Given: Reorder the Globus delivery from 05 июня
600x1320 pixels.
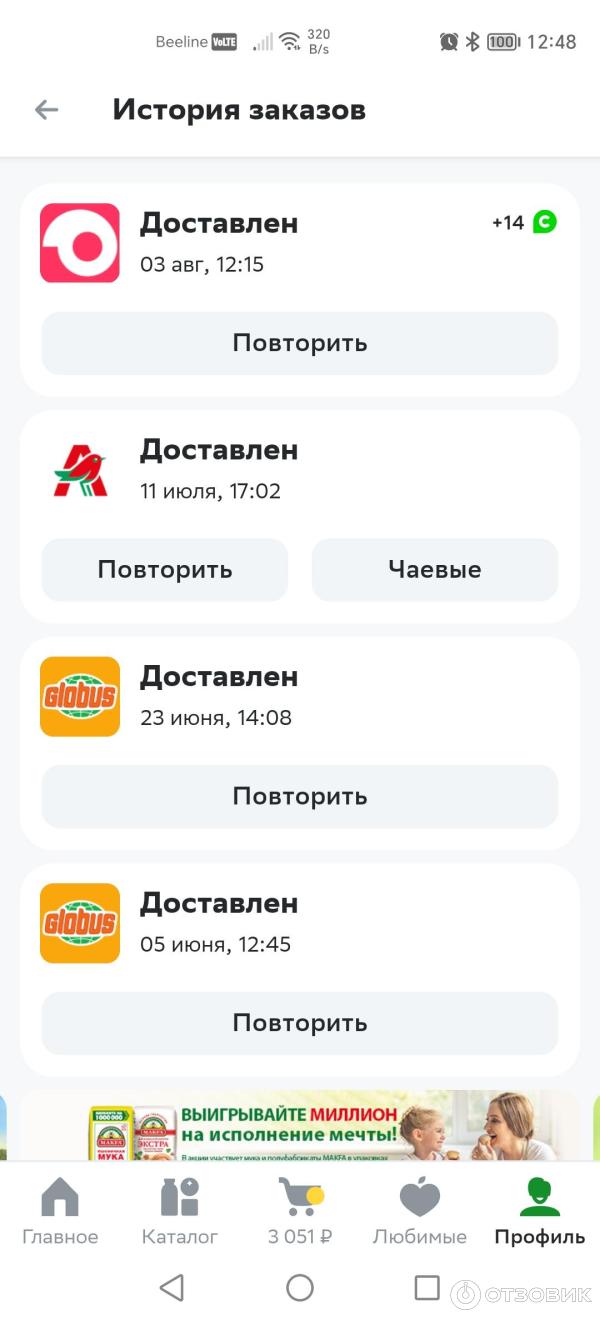Looking at the screenshot, I should coord(299,1023).
